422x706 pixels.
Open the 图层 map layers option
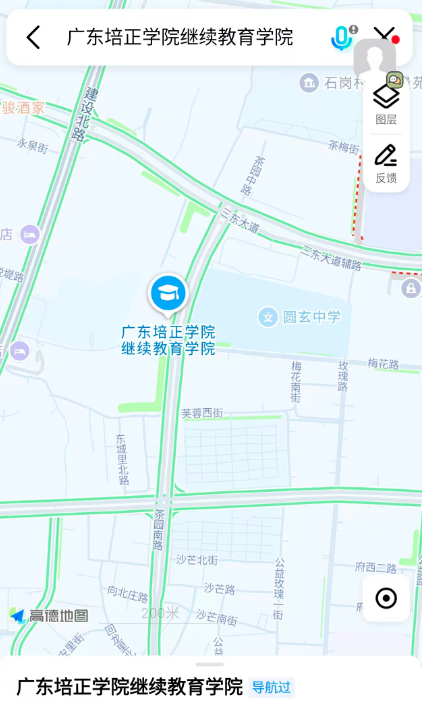pyautogui.click(x=386, y=105)
